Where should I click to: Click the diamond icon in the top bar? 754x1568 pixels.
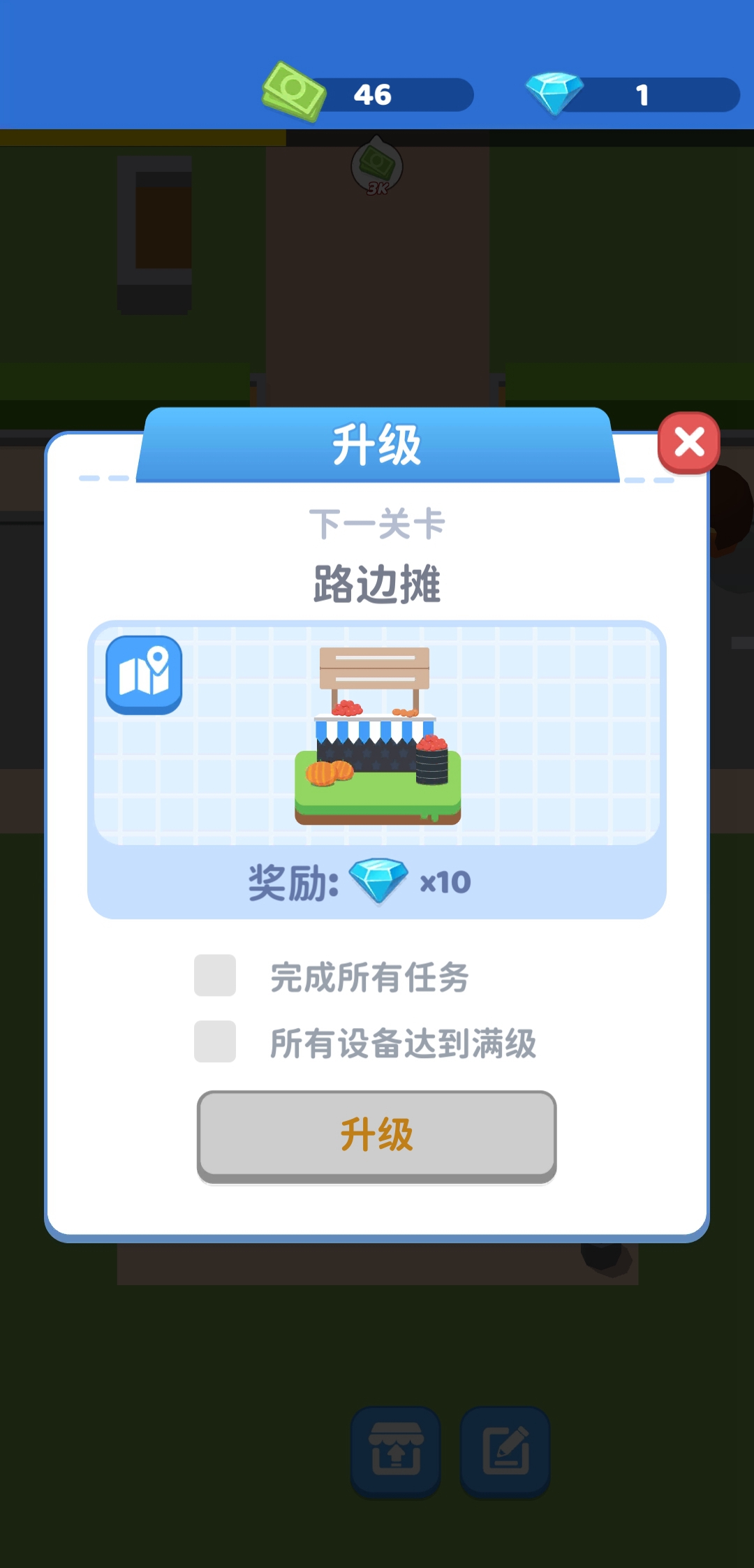point(554,93)
